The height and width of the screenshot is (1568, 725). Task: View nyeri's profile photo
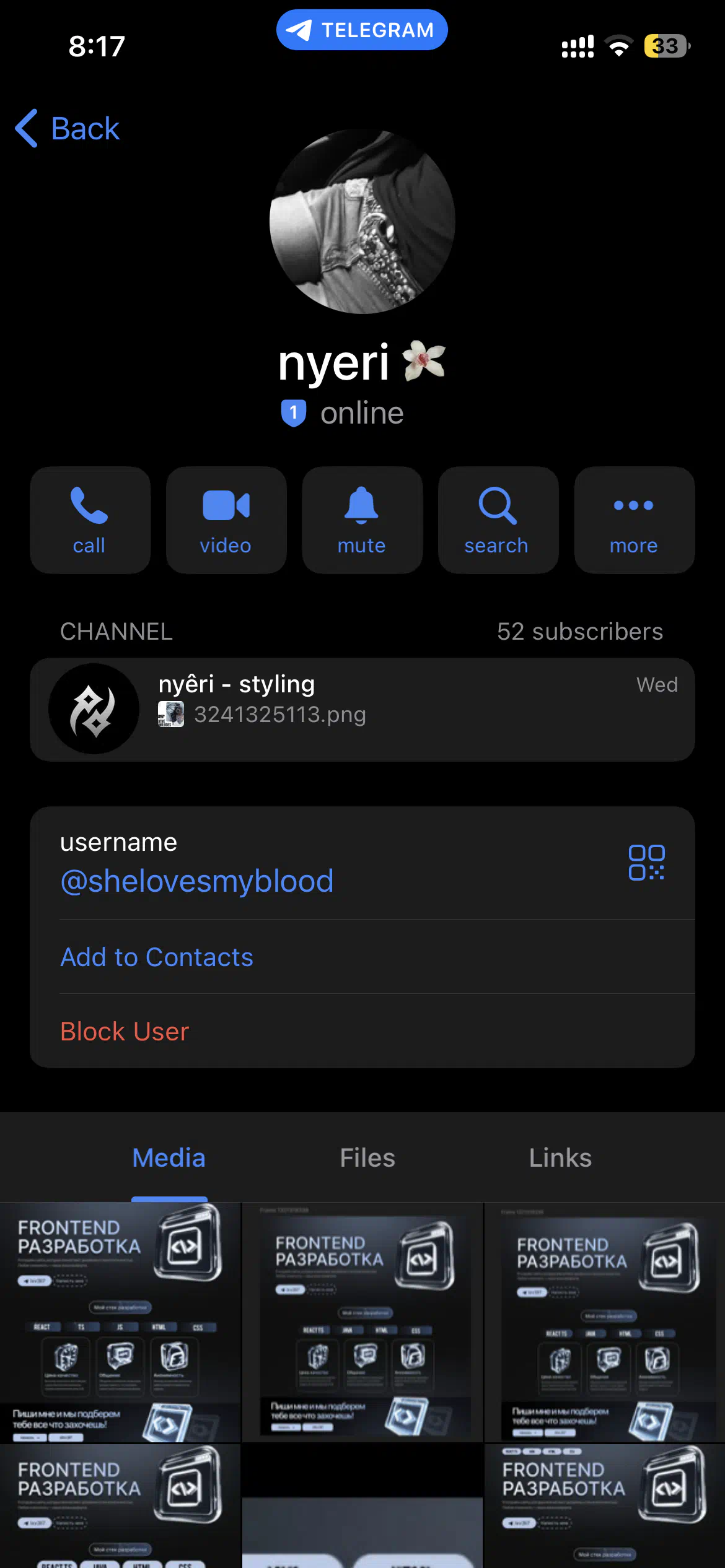tap(362, 221)
